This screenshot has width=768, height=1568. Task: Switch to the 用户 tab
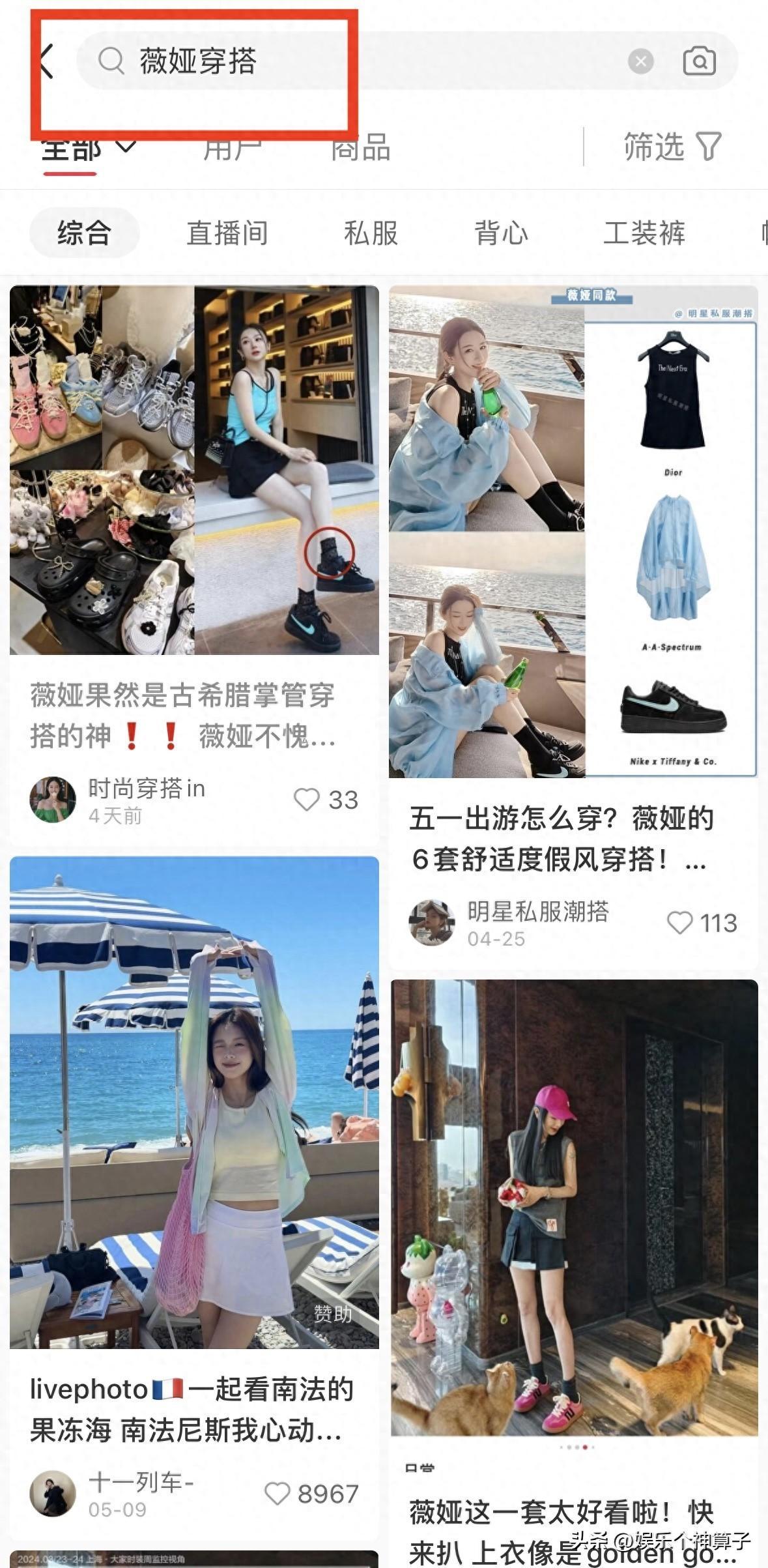point(231,149)
